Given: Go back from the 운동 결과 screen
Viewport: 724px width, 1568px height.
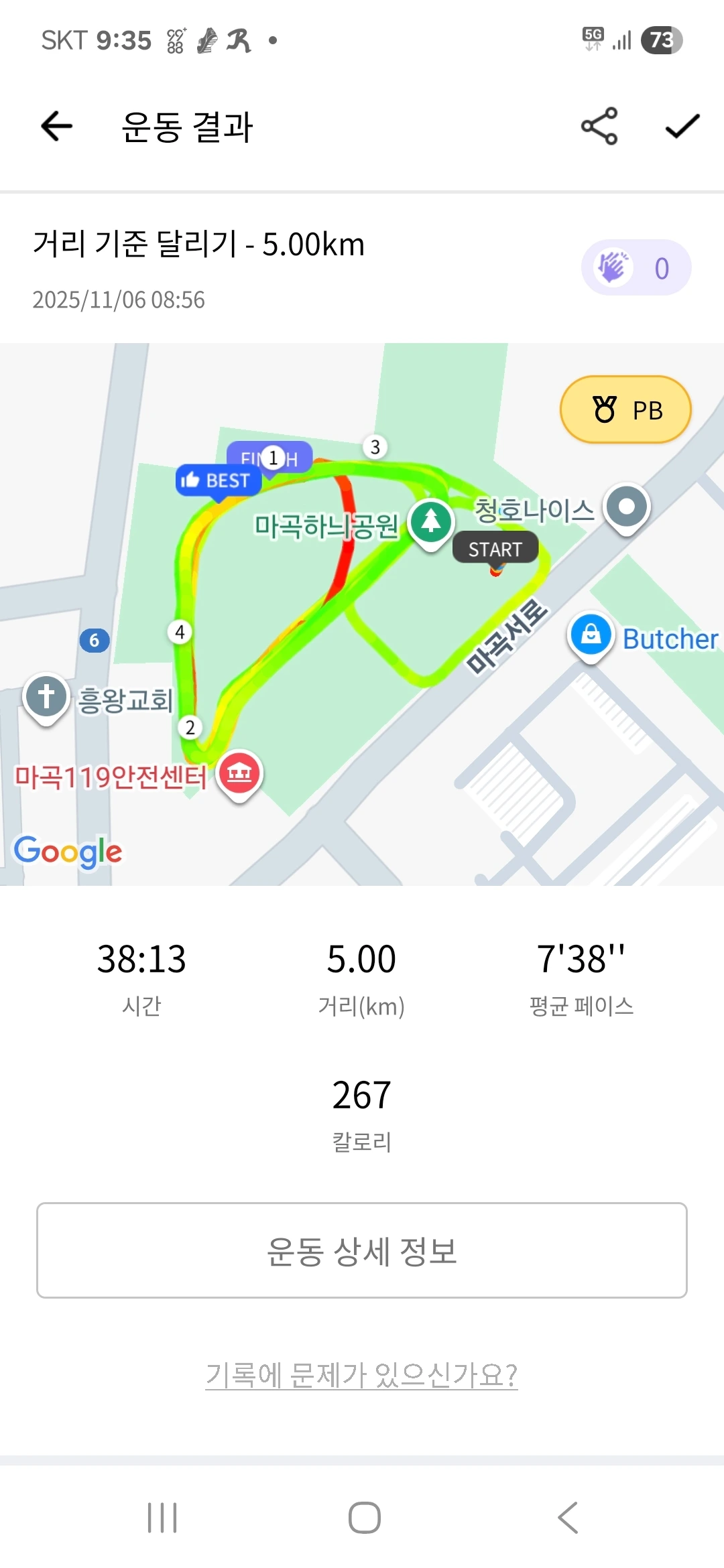Looking at the screenshot, I should coord(56,126).
